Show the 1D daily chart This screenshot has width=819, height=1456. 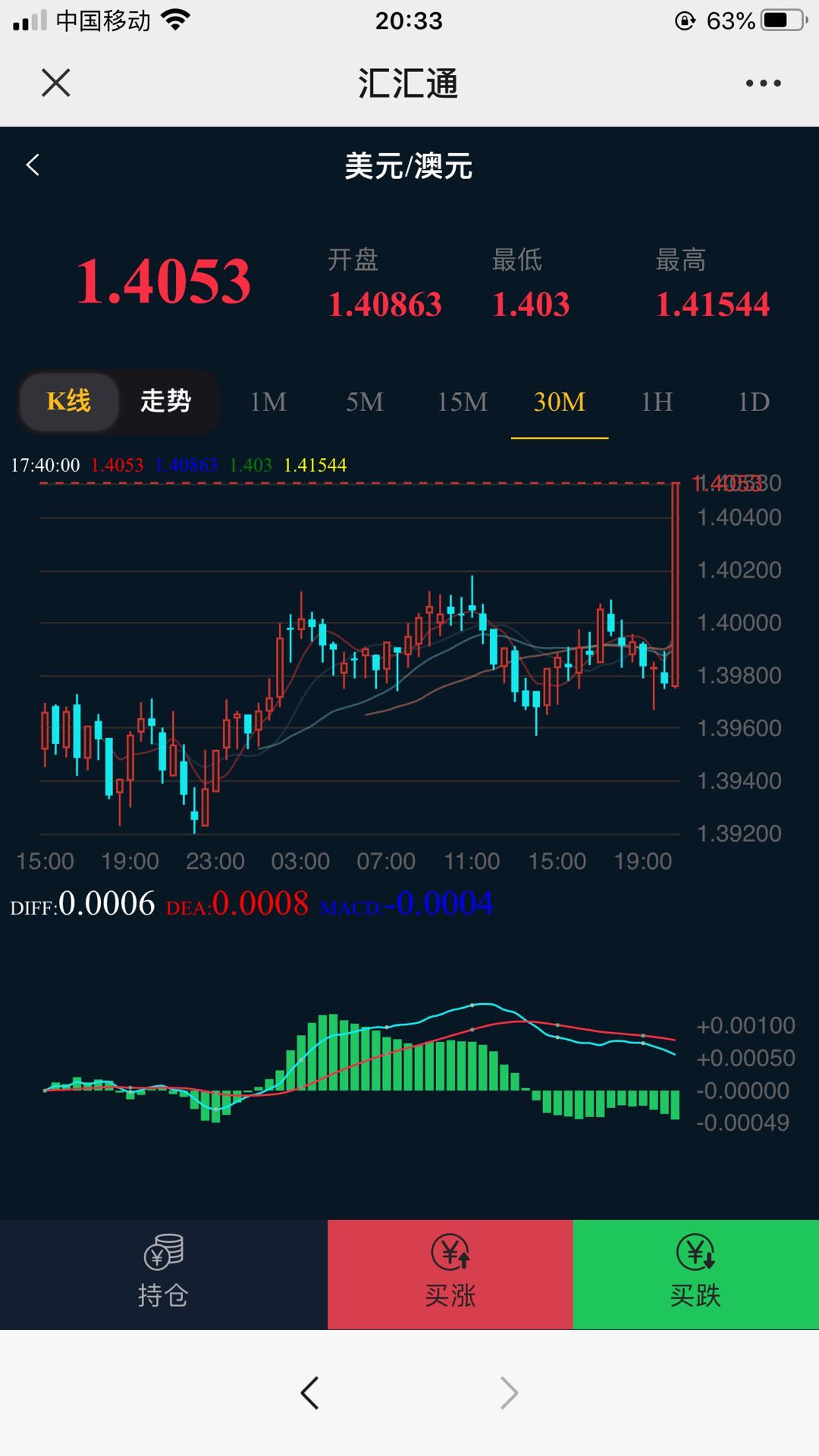(x=754, y=402)
